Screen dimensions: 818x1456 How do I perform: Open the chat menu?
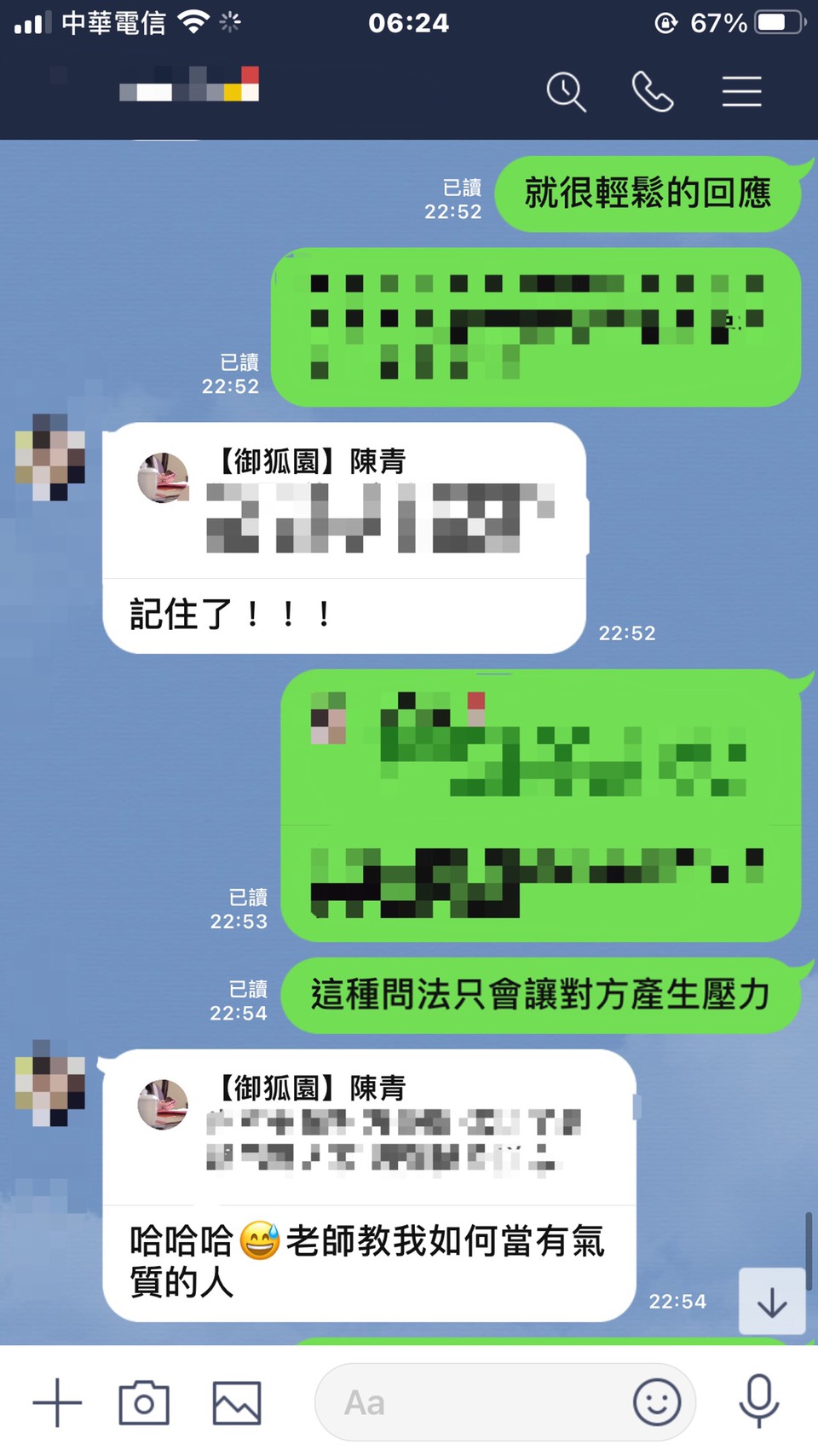coord(741,91)
